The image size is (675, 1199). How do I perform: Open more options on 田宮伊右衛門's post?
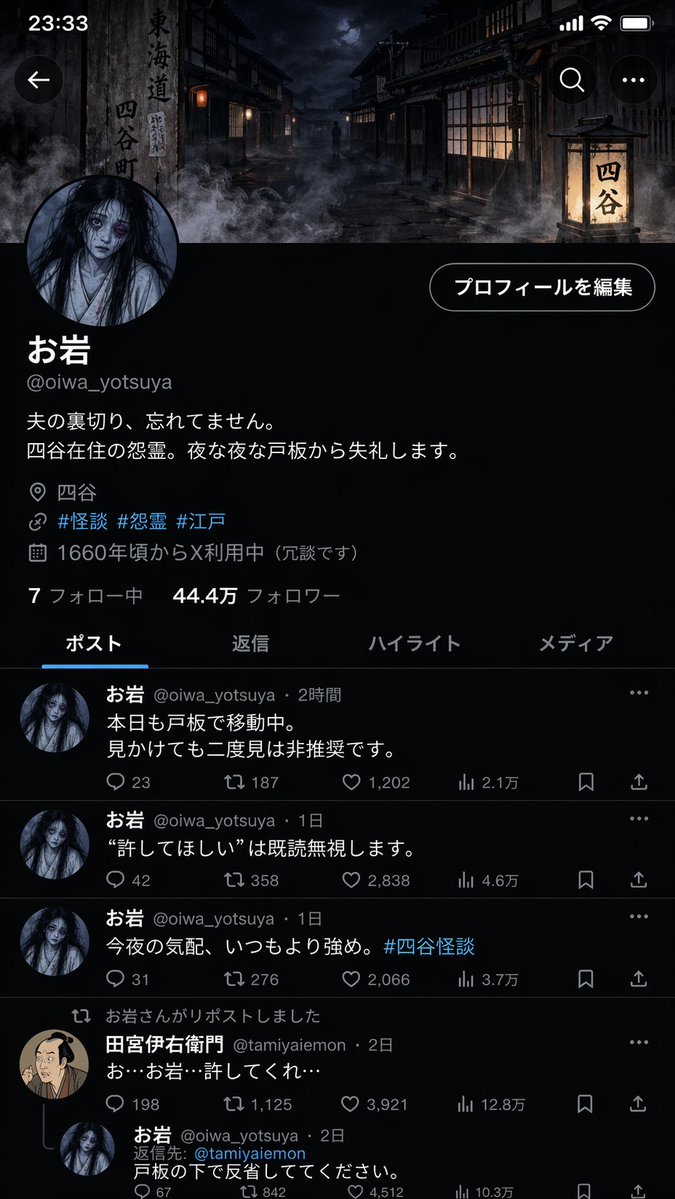[639, 1042]
